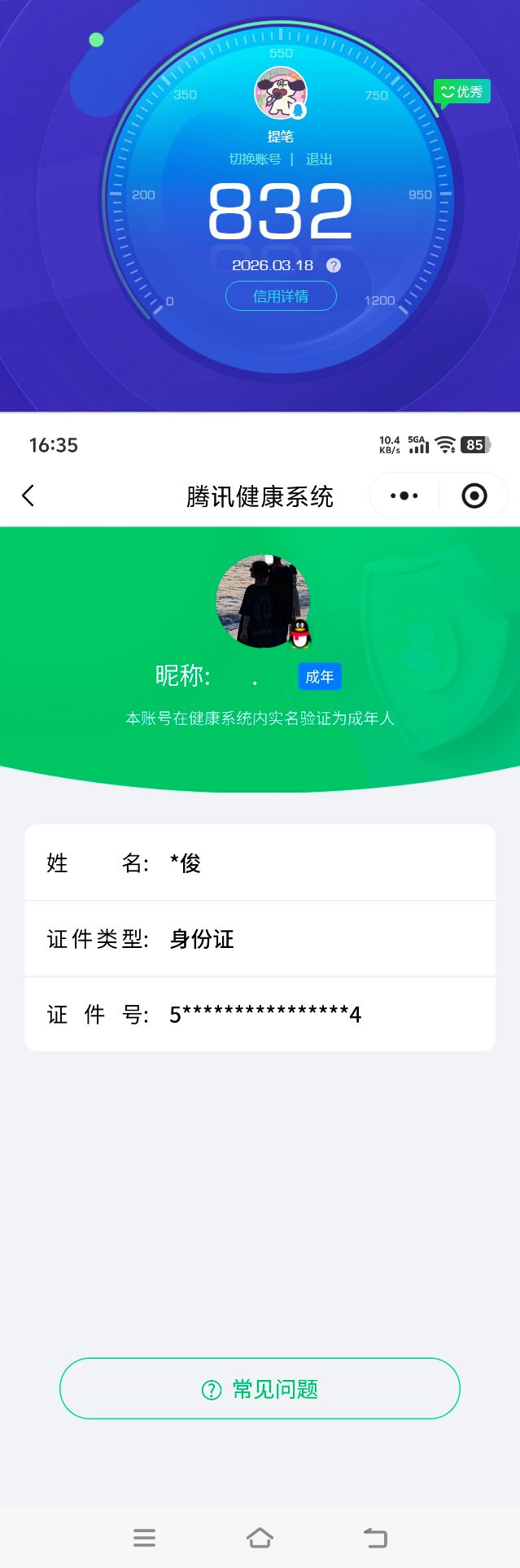Open the mini program three-dot menu
520x1568 pixels.
point(404,496)
